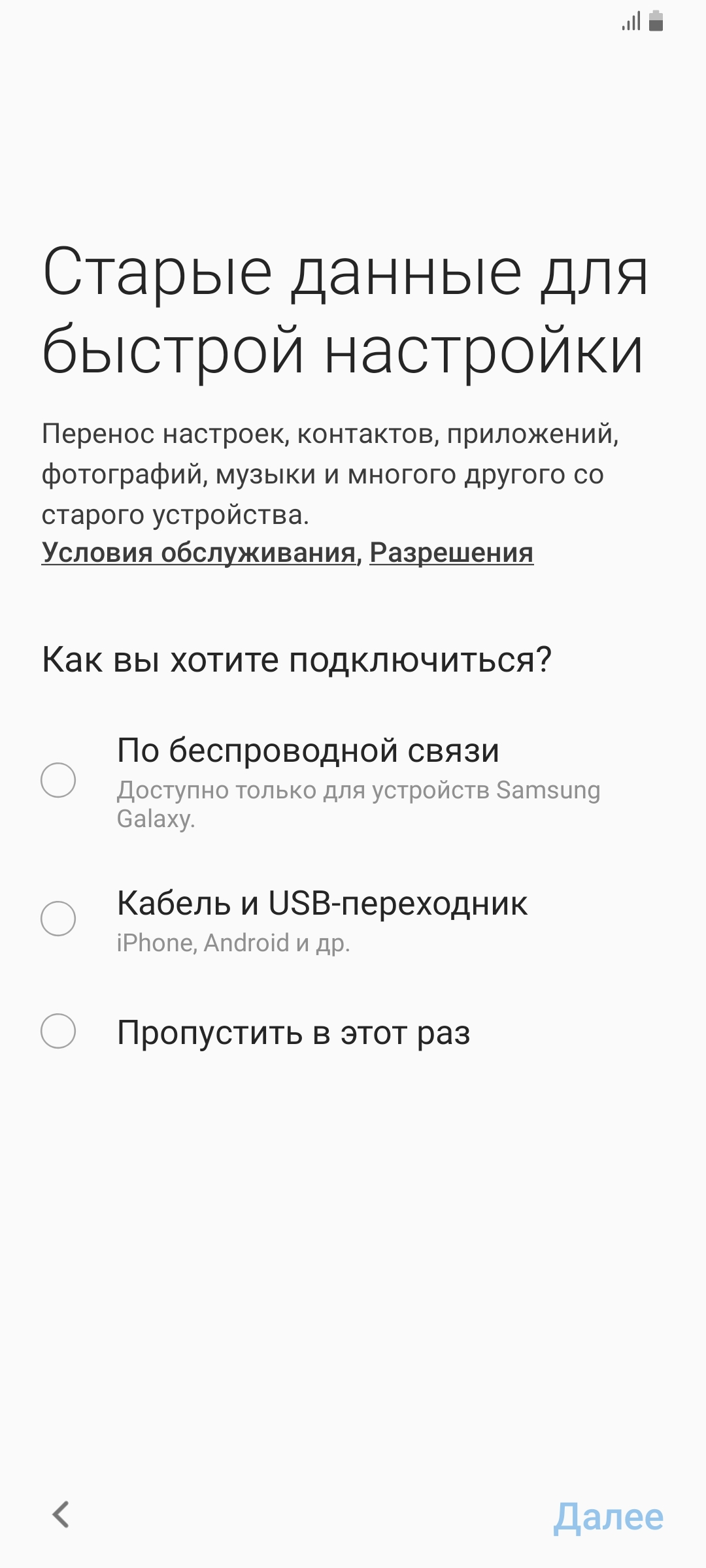Go back with the arrow icon
This screenshot has height=1568, width=706.
61,1514
